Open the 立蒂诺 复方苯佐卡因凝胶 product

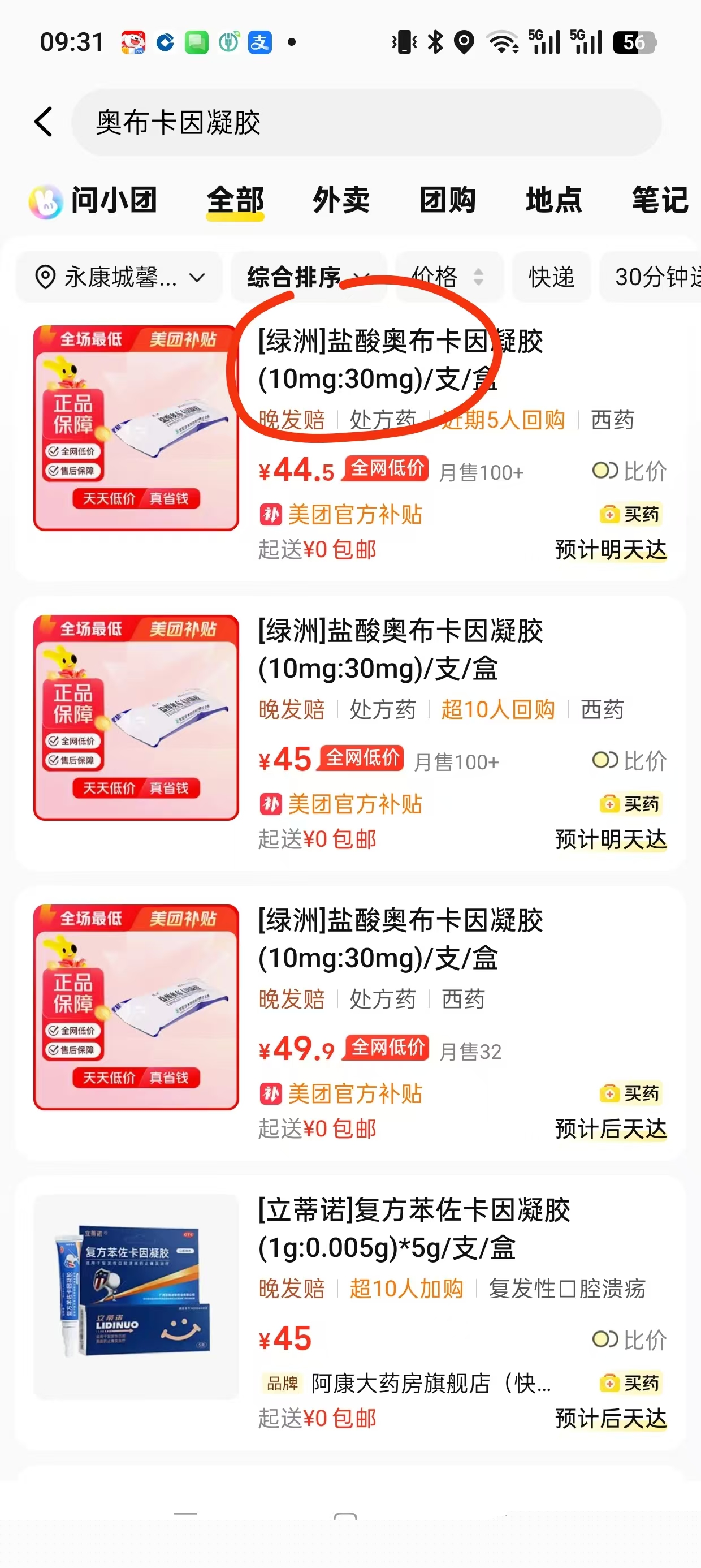(x=414, y=1229)
